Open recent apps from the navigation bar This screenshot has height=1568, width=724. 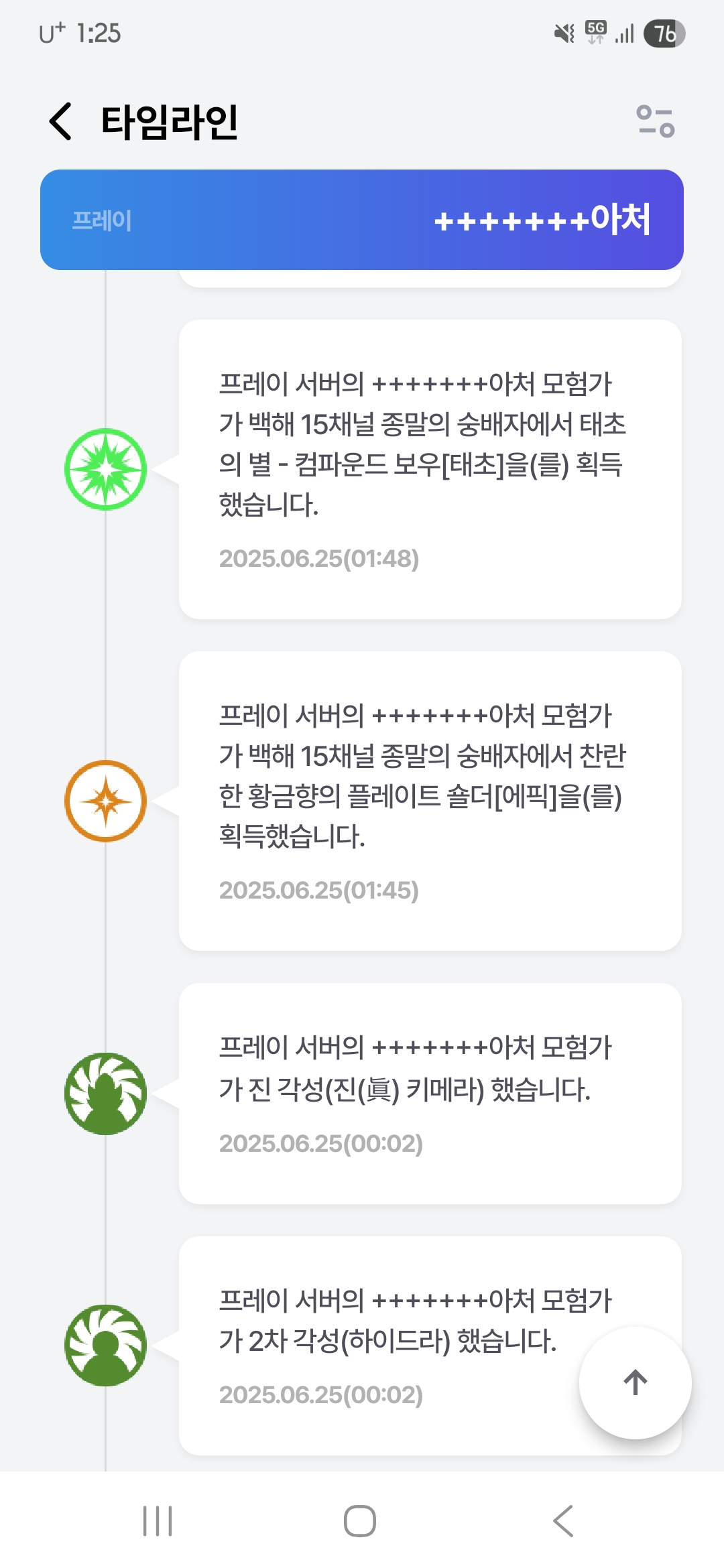[x=158, y=1521]
